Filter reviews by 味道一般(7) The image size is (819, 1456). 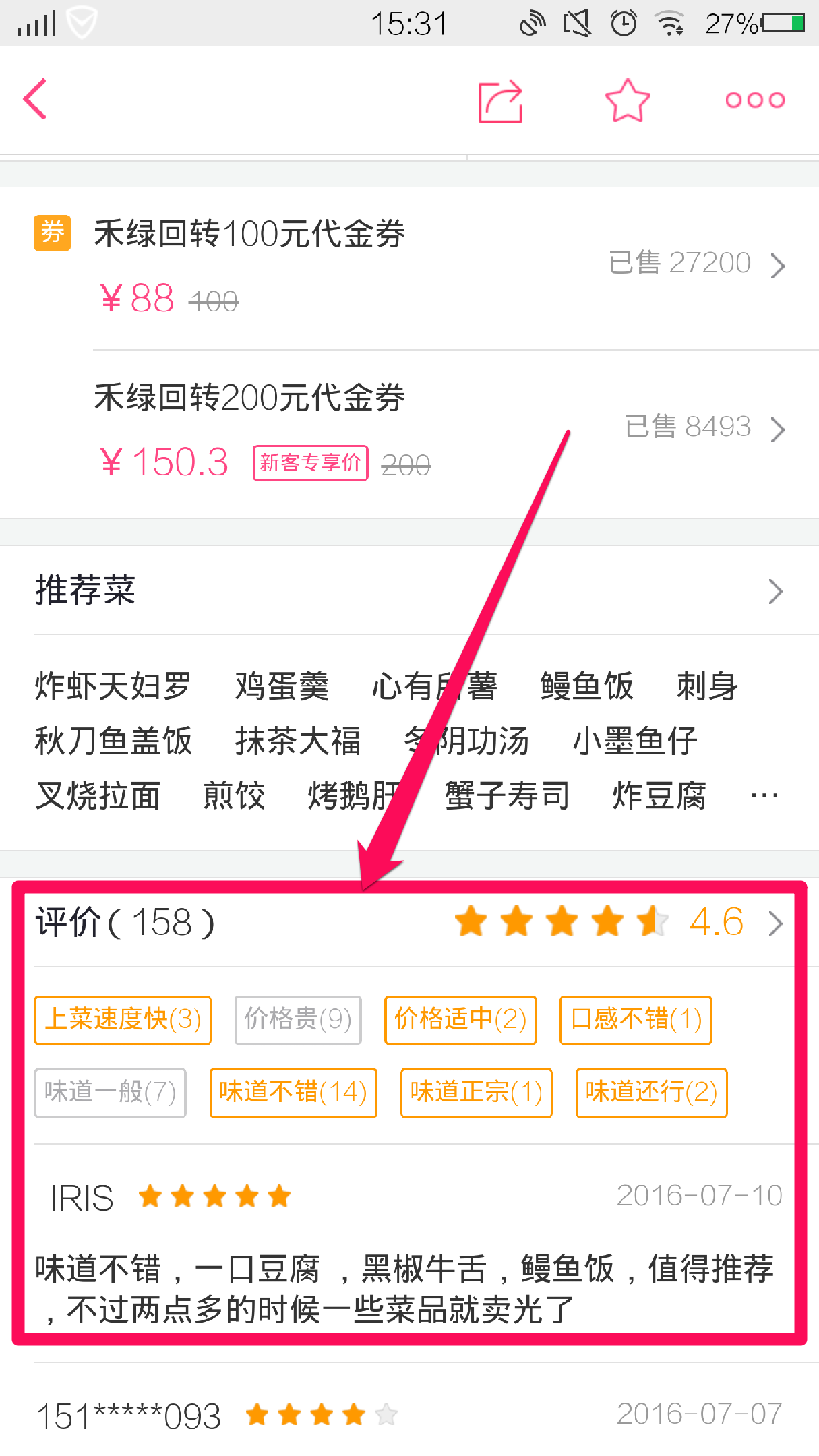click(111, 1093)
